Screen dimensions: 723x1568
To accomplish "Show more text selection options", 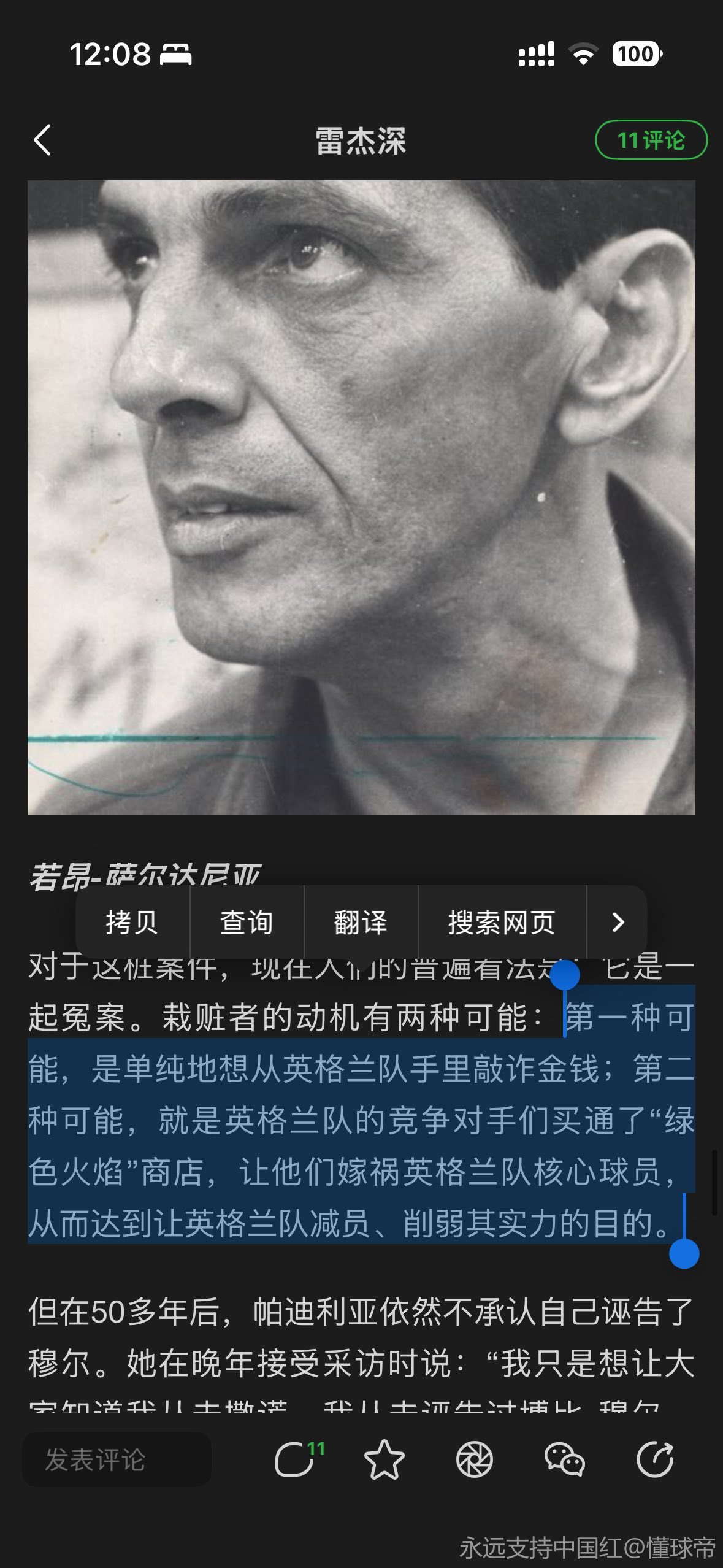I will point(618,922).
